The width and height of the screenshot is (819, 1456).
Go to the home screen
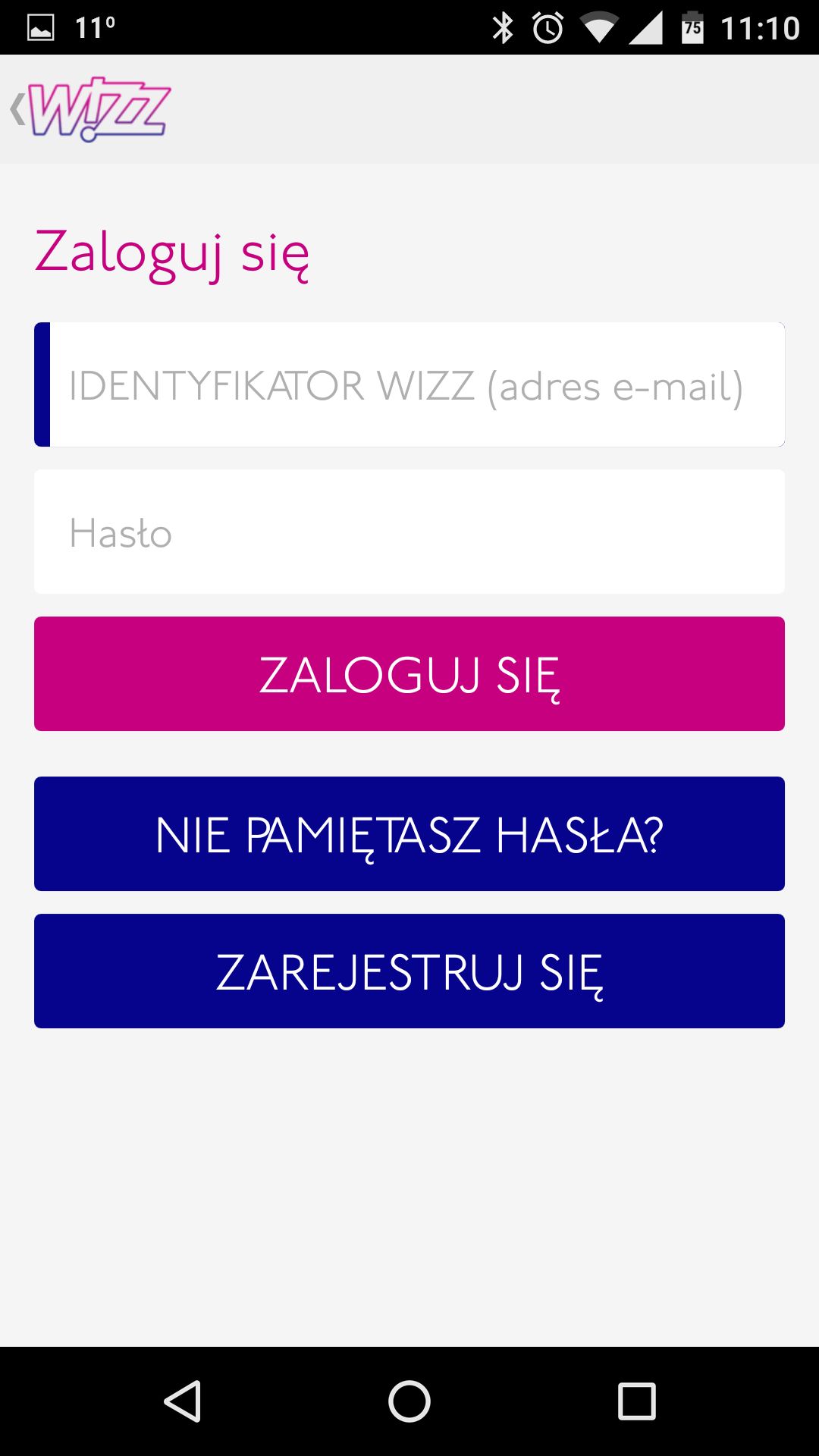[x=409, y=1401]
